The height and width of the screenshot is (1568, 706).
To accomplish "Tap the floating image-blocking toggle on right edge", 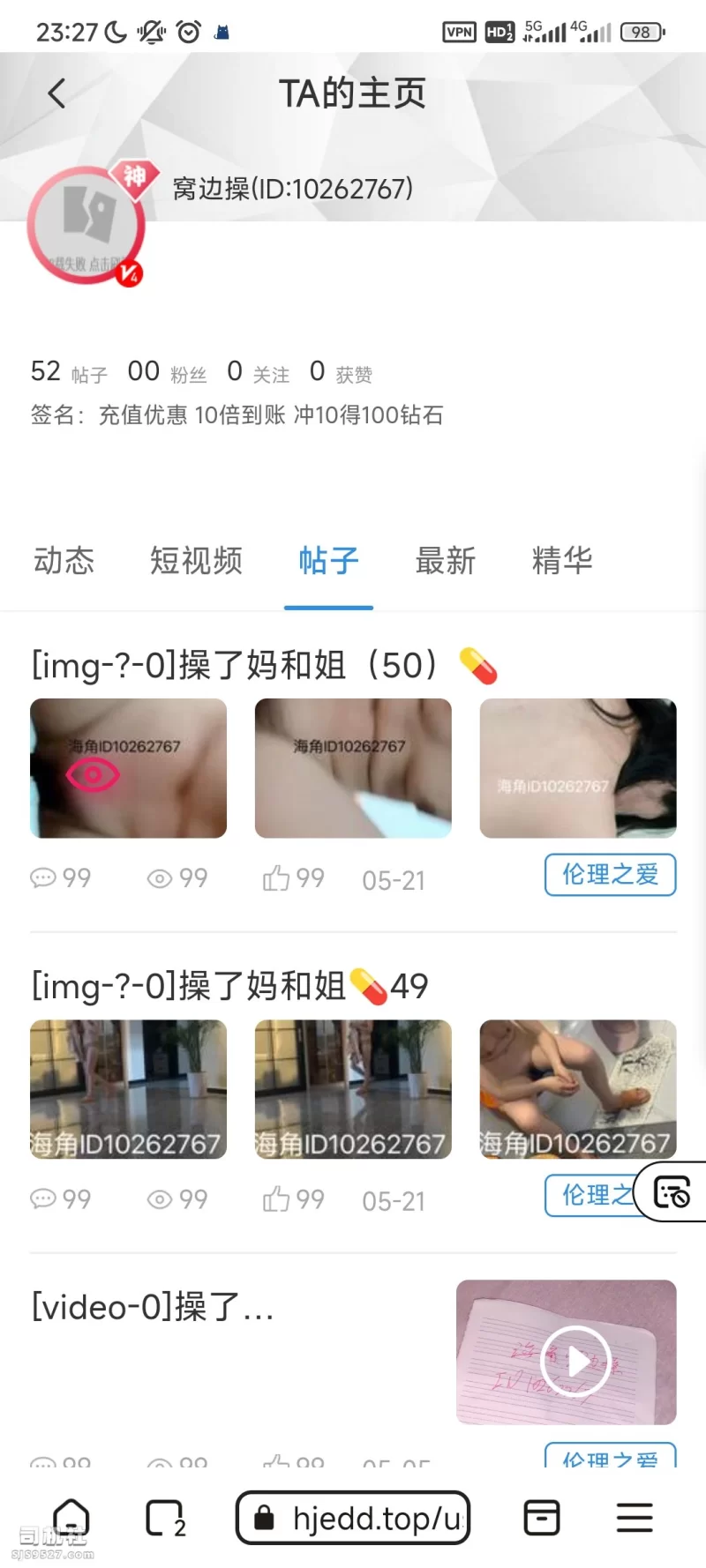I will (x=672, y=1193).
